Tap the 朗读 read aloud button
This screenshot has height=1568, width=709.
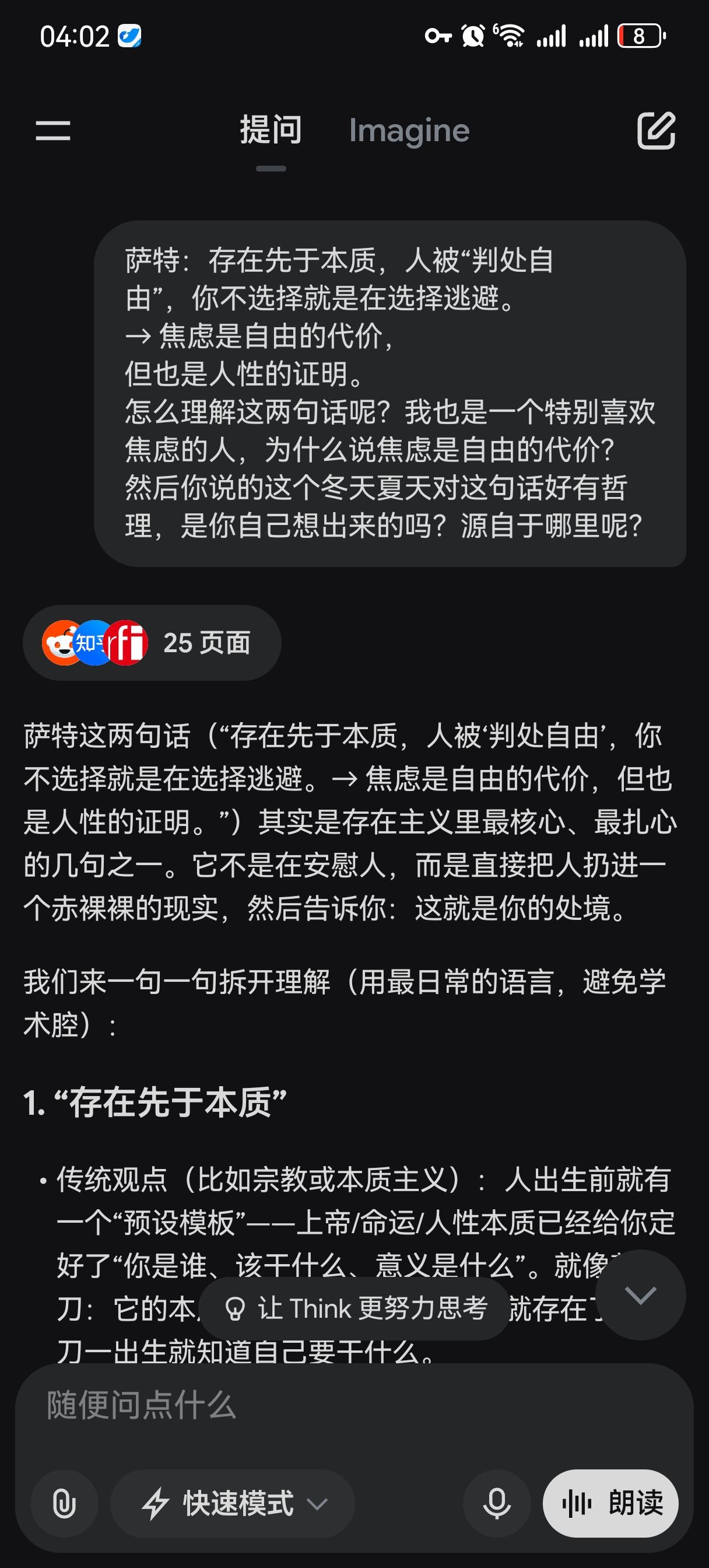pyautogui.click(x=610, y=1503)
